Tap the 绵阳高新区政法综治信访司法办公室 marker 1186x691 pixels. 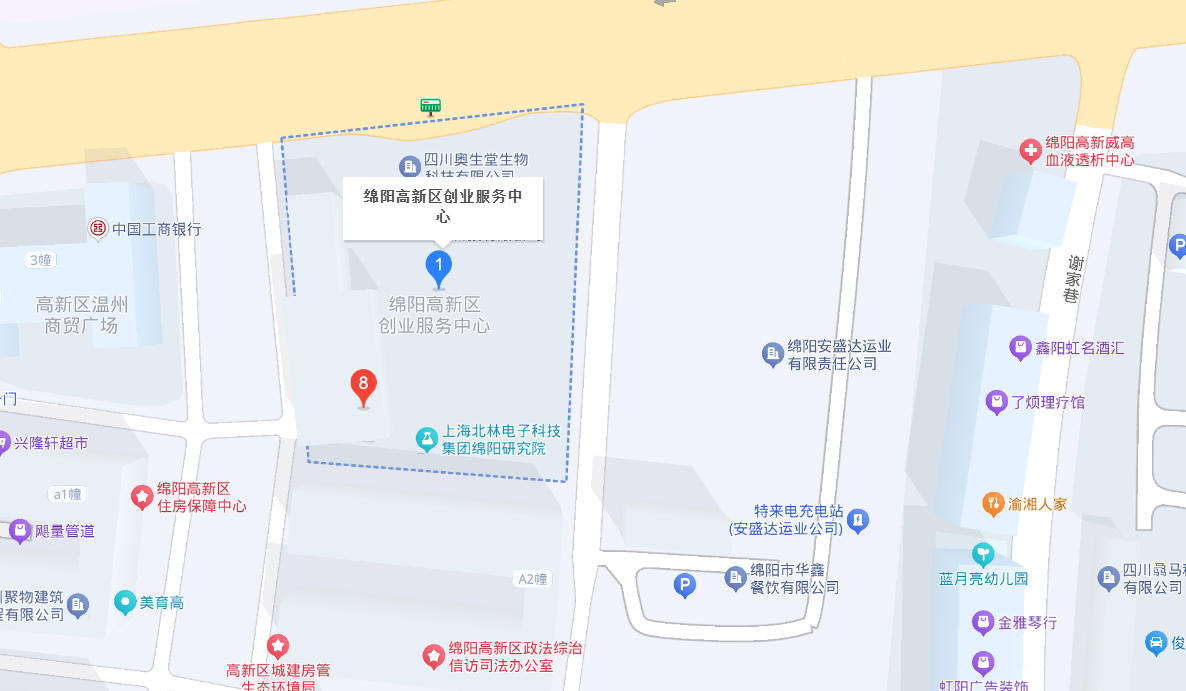434,656
